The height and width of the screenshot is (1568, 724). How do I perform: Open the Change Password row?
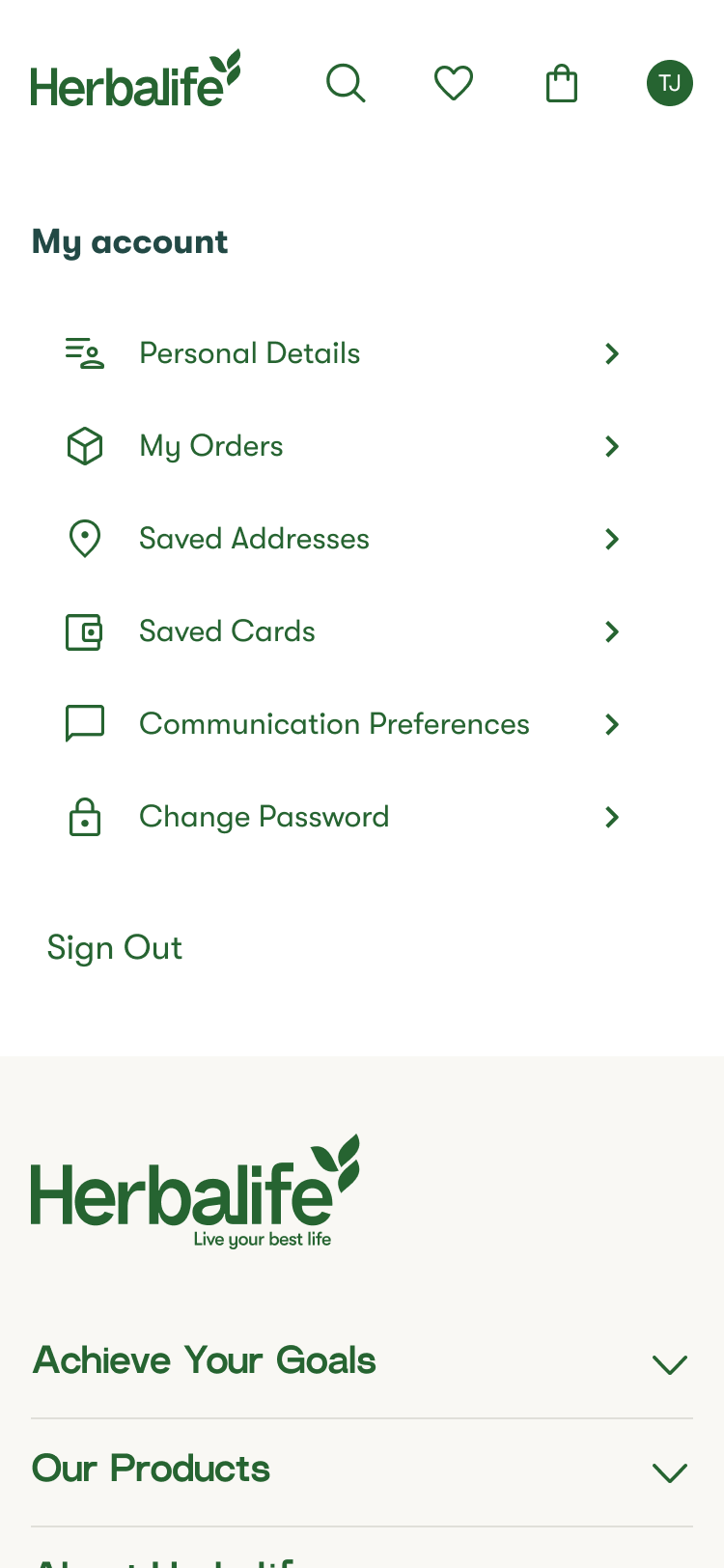pos(264,817)
